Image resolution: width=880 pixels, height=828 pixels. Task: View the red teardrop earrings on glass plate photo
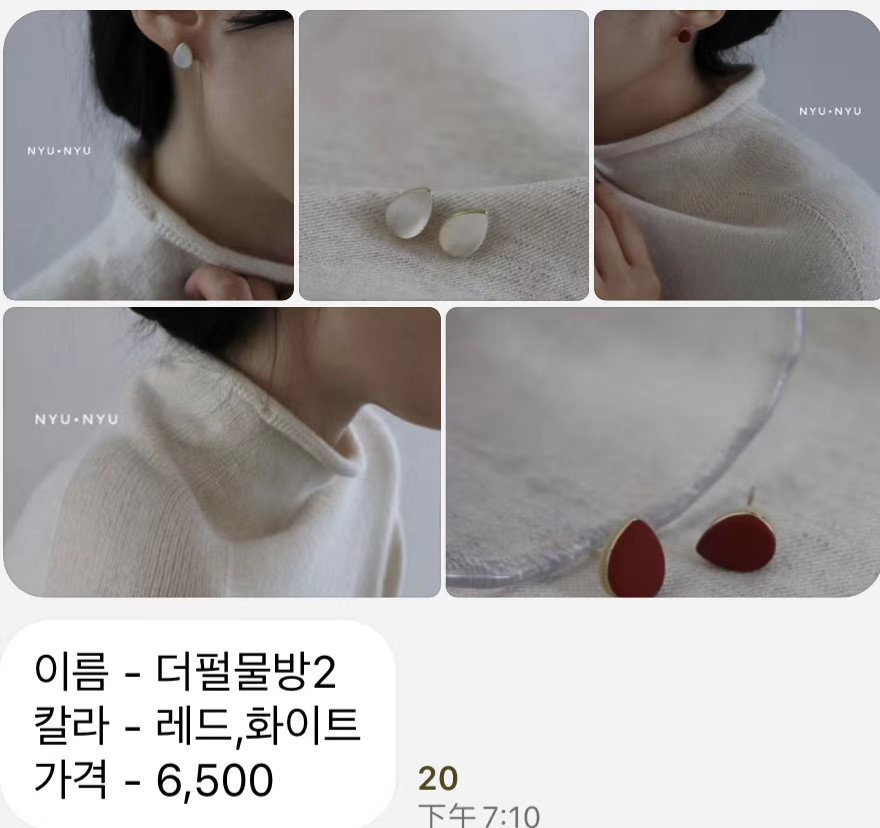pyautogui.click(x=662, y=452)
